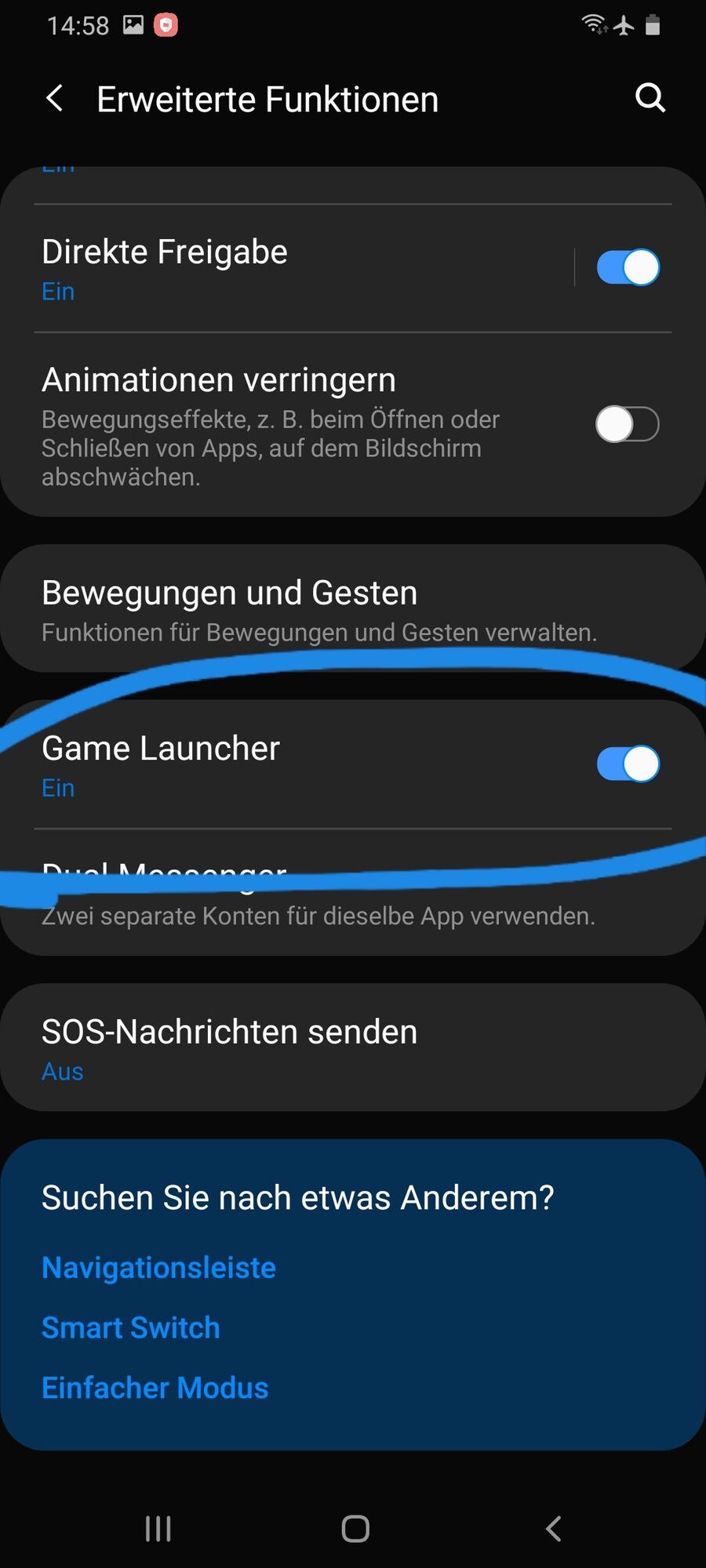Viewport: 706px width, 1568px height.
Task: Go to Einfacher Modus
Action: [x=155, y=1388]
